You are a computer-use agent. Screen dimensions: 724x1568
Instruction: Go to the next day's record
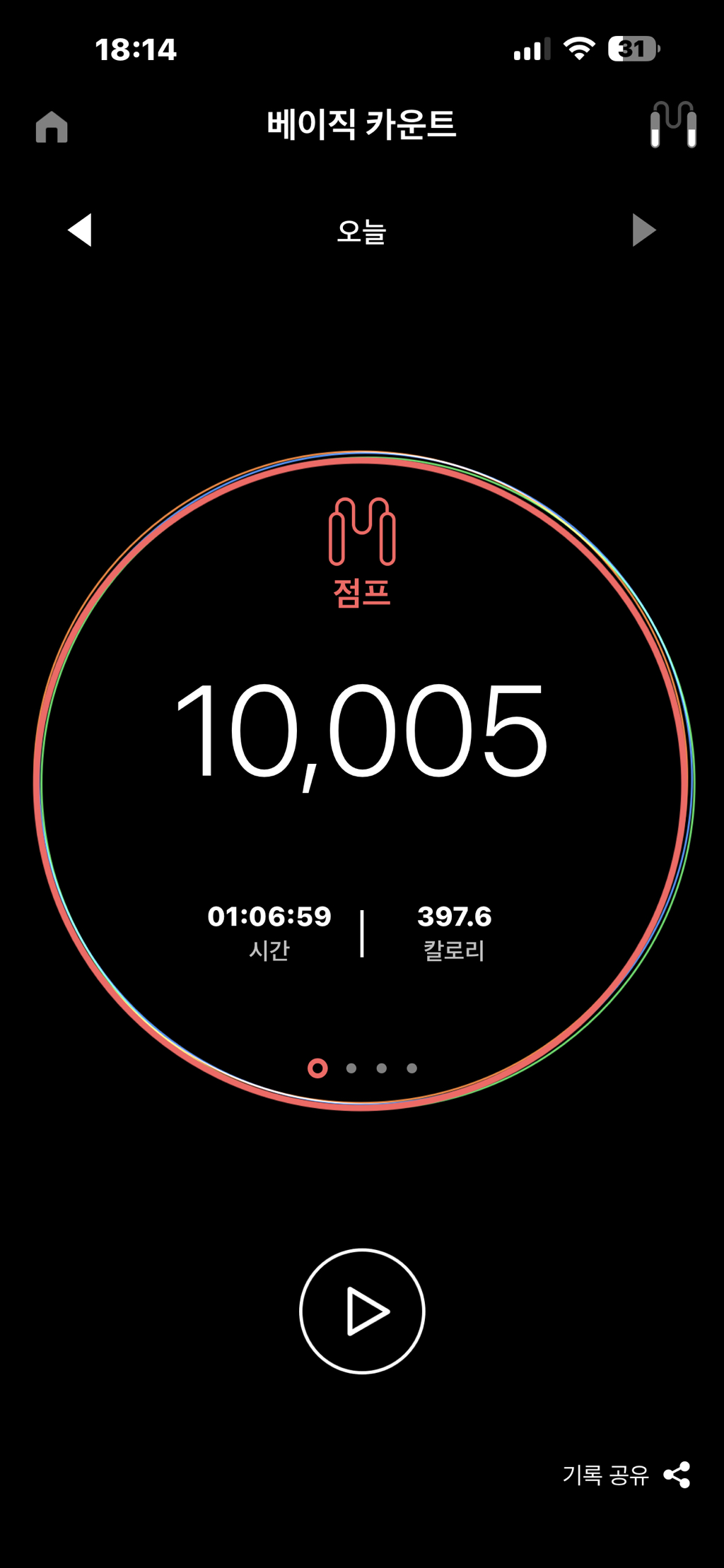(643, 230)
